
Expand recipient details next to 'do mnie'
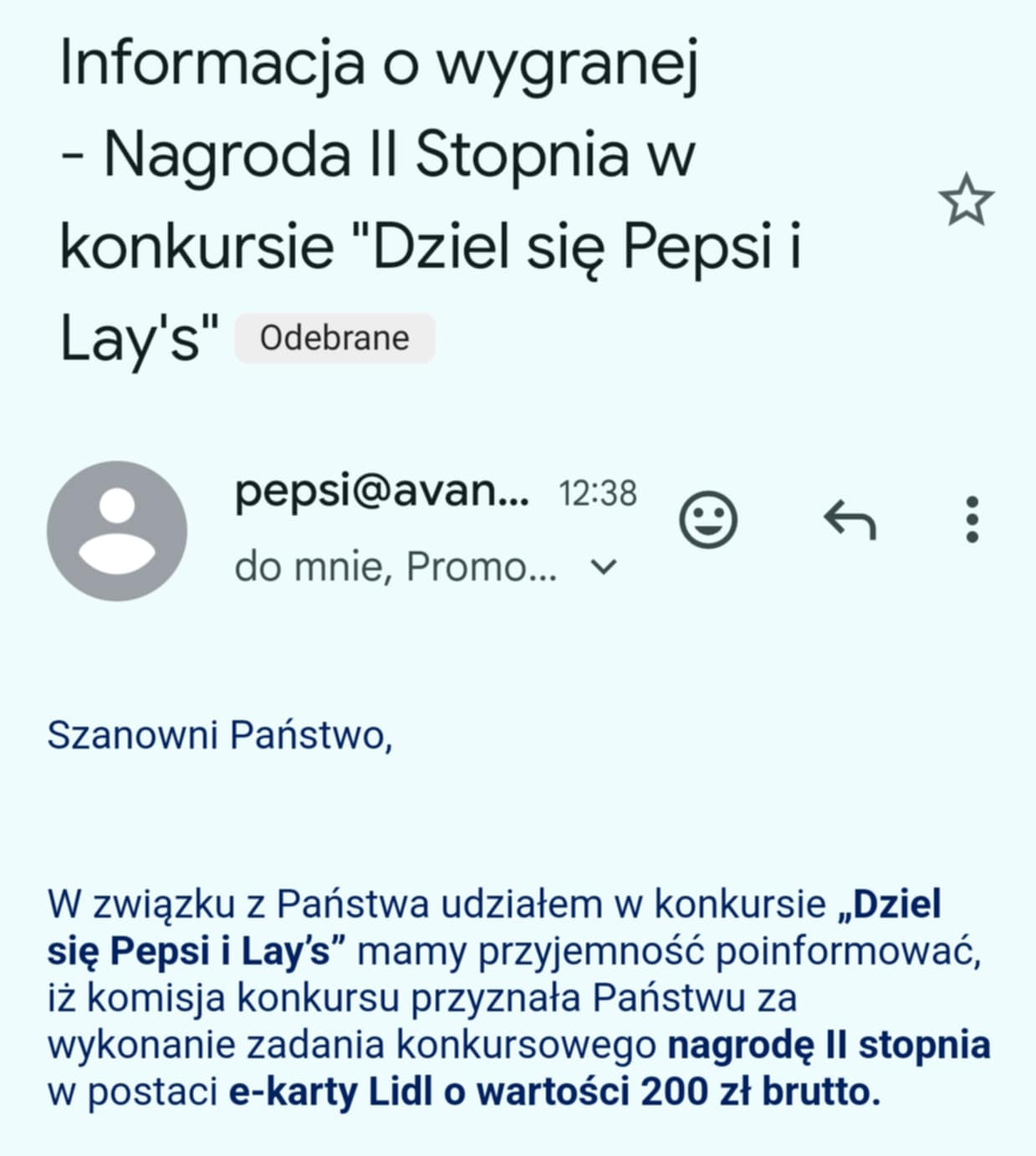(603, 567)
